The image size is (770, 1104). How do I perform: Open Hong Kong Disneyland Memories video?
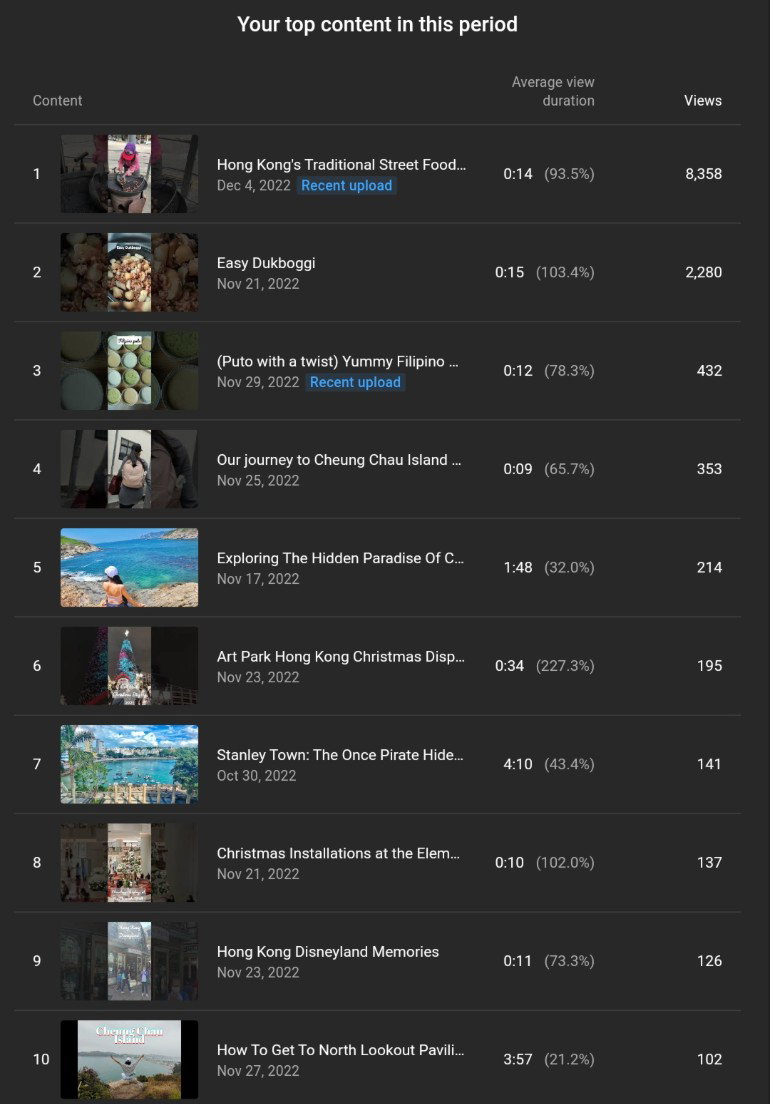tap(327, 952)
